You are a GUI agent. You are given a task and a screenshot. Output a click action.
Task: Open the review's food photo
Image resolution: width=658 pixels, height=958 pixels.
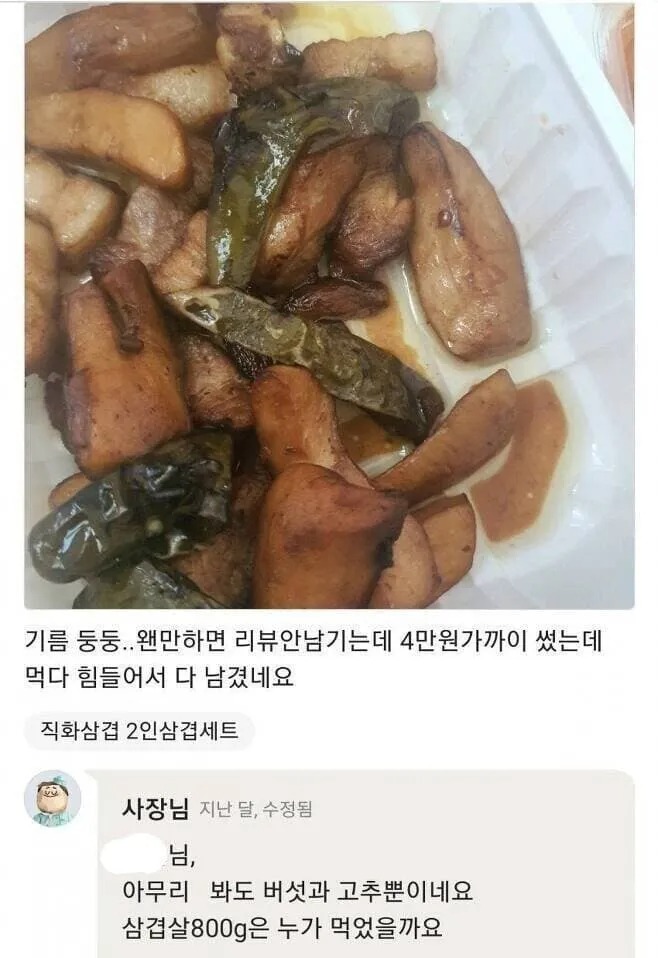coord(329,305)
